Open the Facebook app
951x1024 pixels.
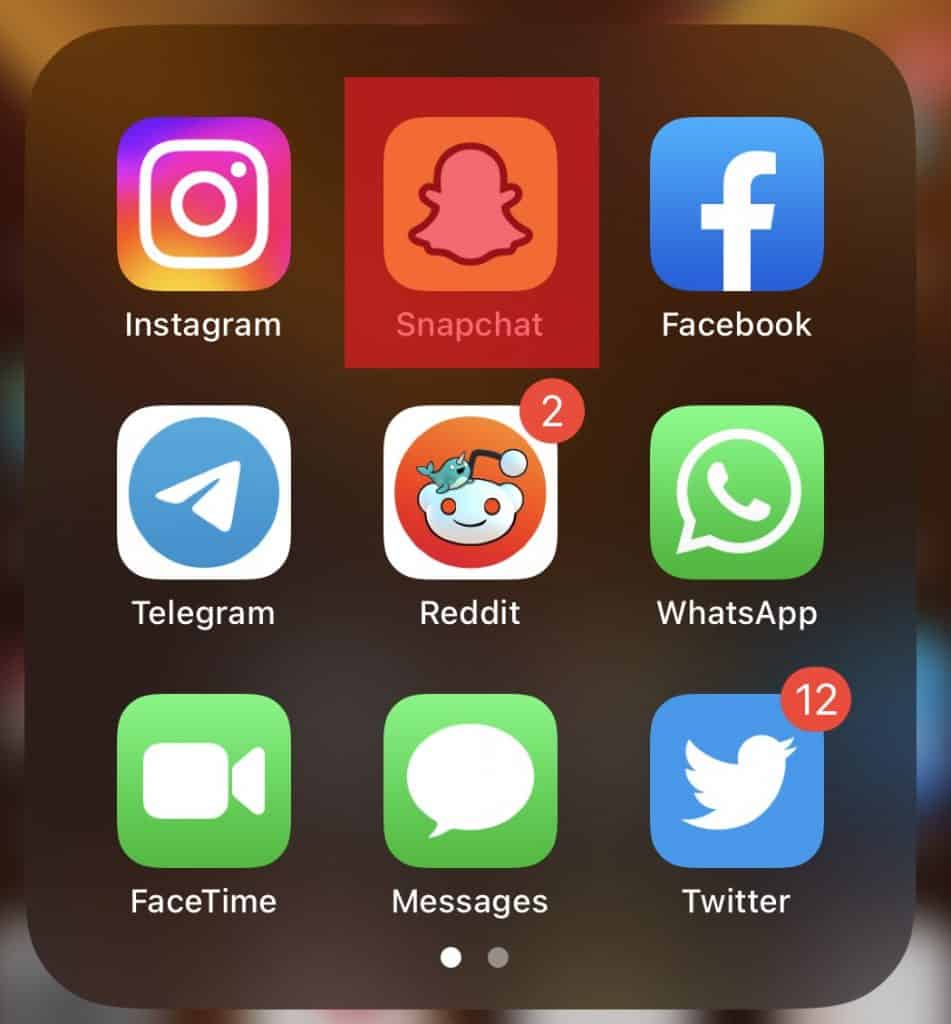click(737, 204)
